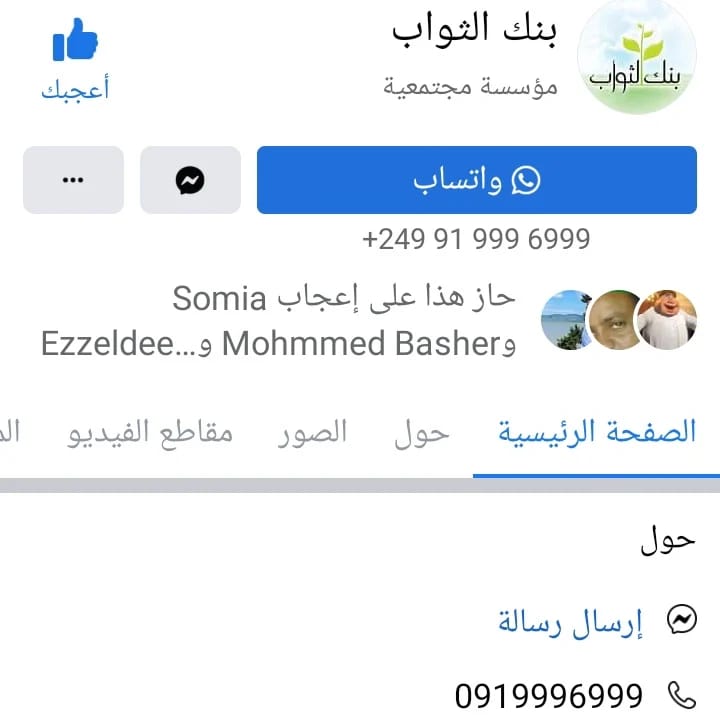The image size is (720, 720).
Task: Contact the page via واتساب button
Action: [x=476, y=180]
